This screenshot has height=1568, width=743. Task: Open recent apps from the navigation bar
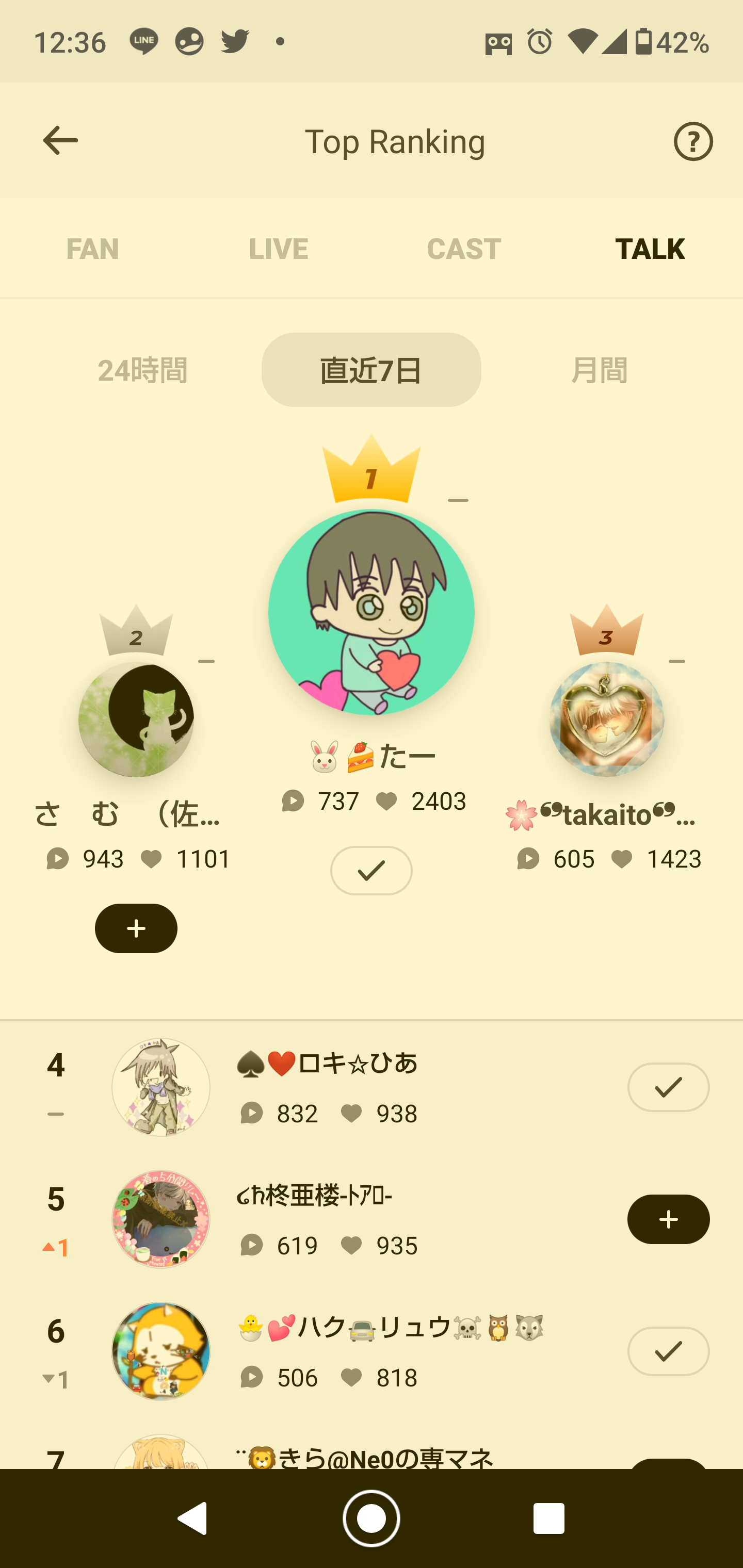(548, 1518)
